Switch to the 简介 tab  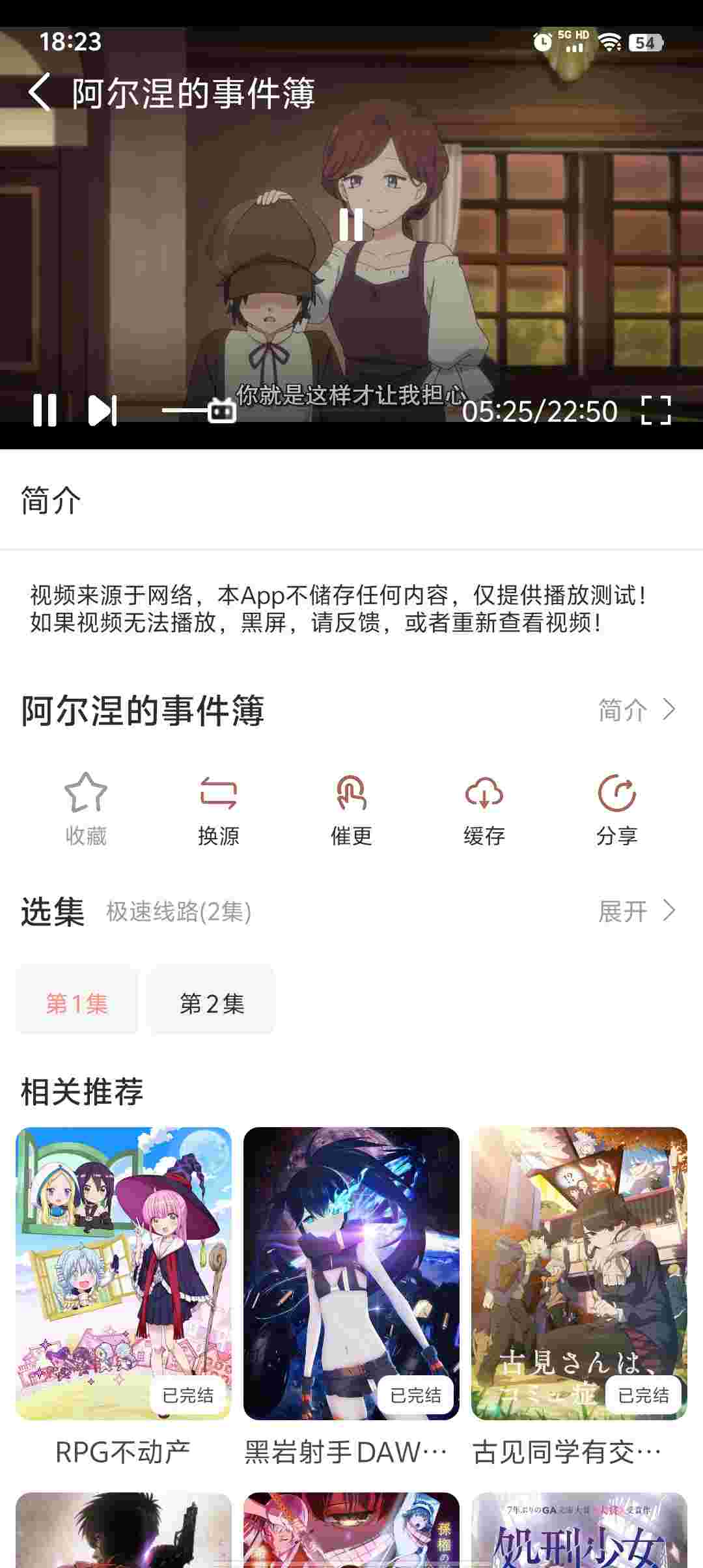click(51, 500)
